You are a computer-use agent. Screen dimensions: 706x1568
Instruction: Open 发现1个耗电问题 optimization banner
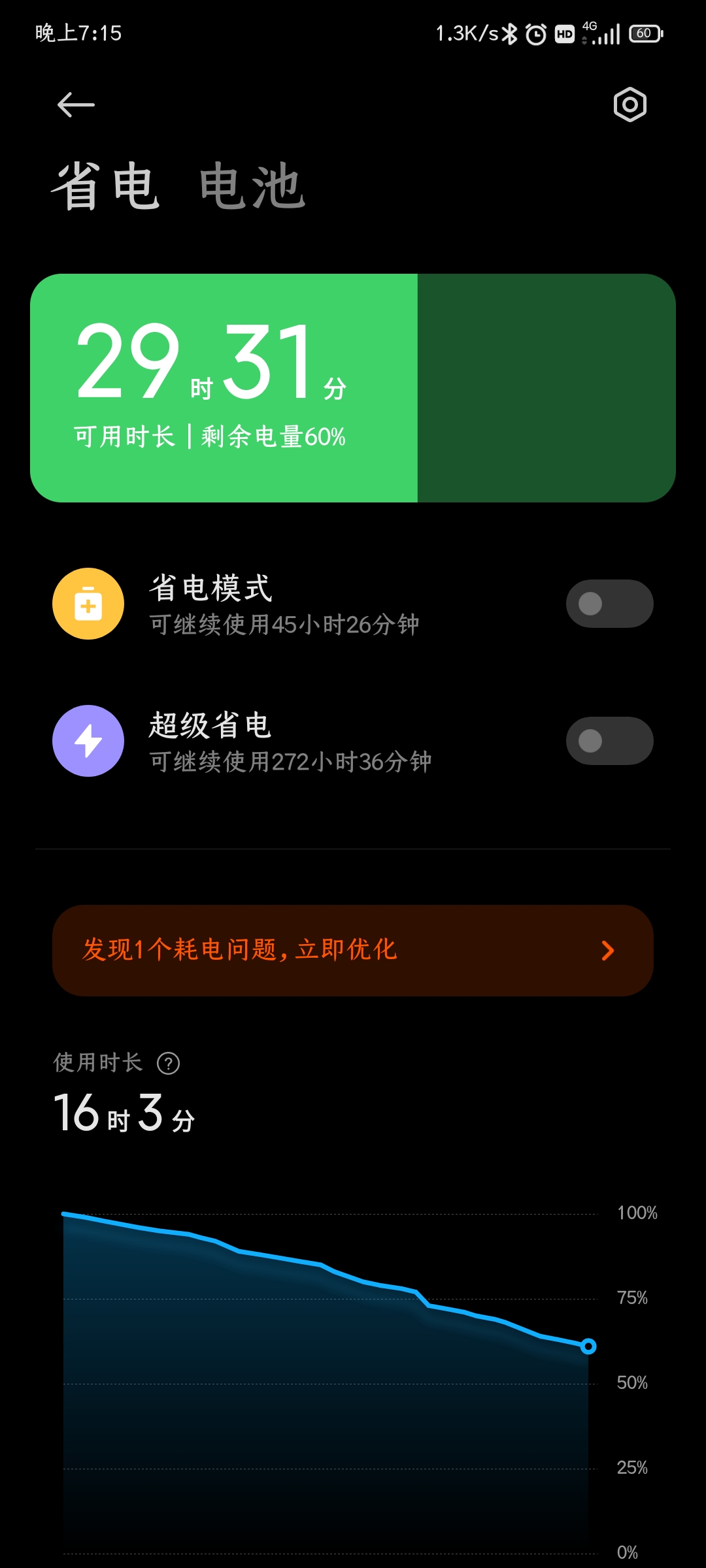point(353,951)
